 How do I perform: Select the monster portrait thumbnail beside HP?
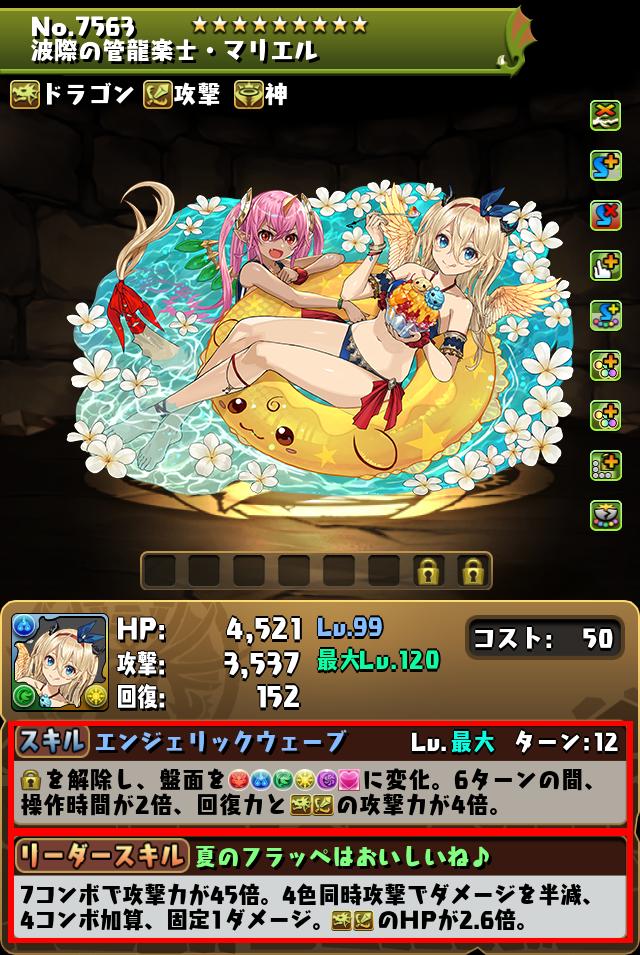(60, 662)
